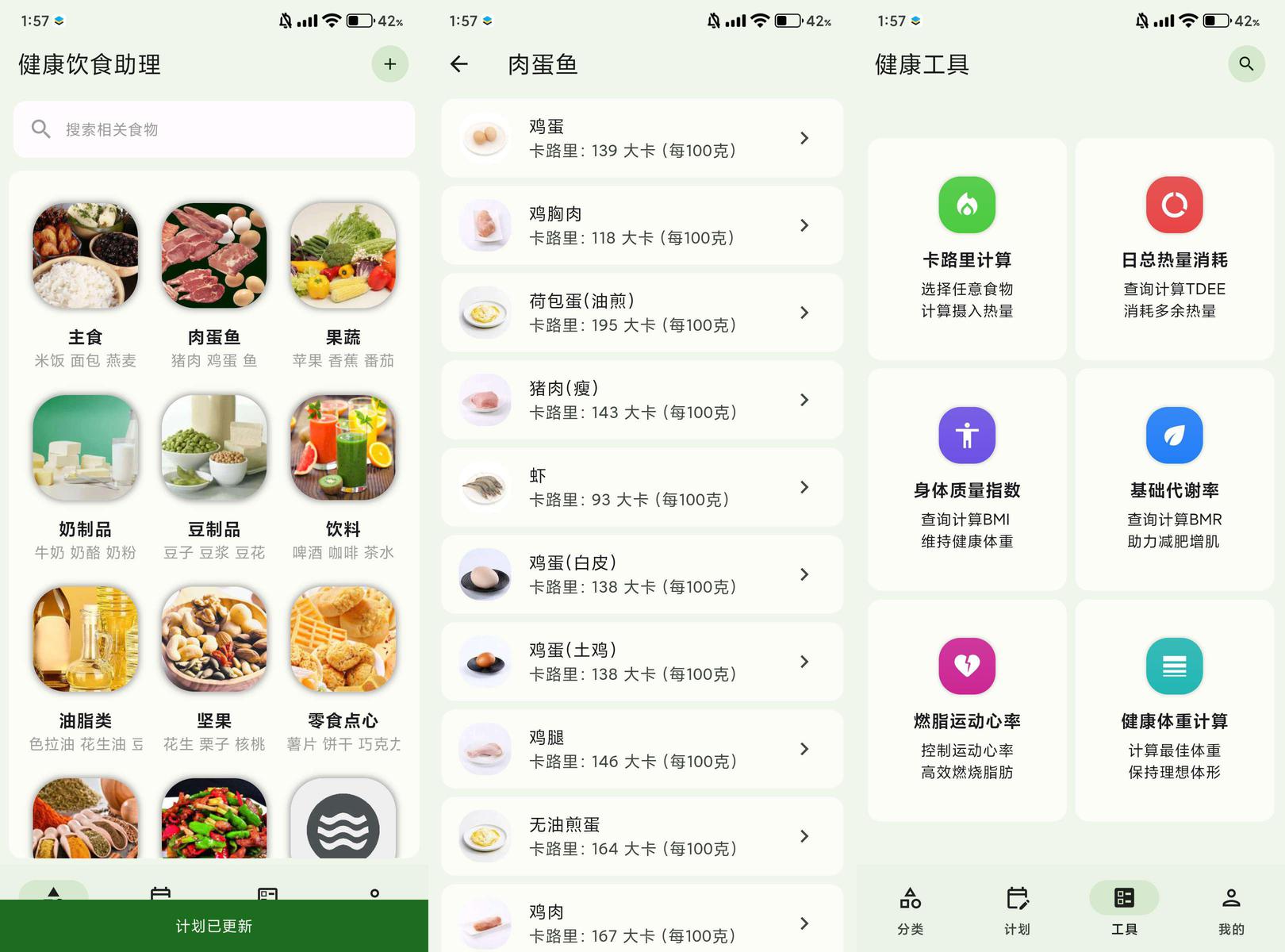Go back from the 肉蛋鱼 list
1285x952 pixels.
click(459, 64)
